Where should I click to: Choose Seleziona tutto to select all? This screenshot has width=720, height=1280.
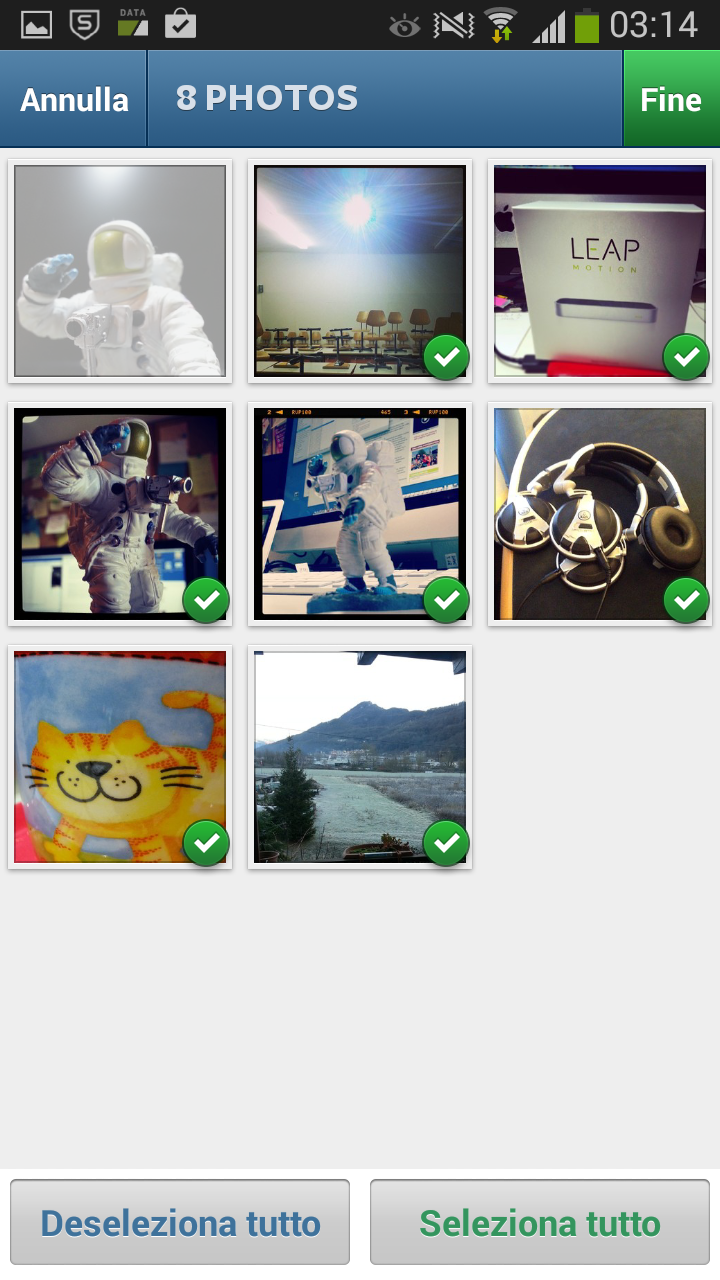[x=540, y=1223]
